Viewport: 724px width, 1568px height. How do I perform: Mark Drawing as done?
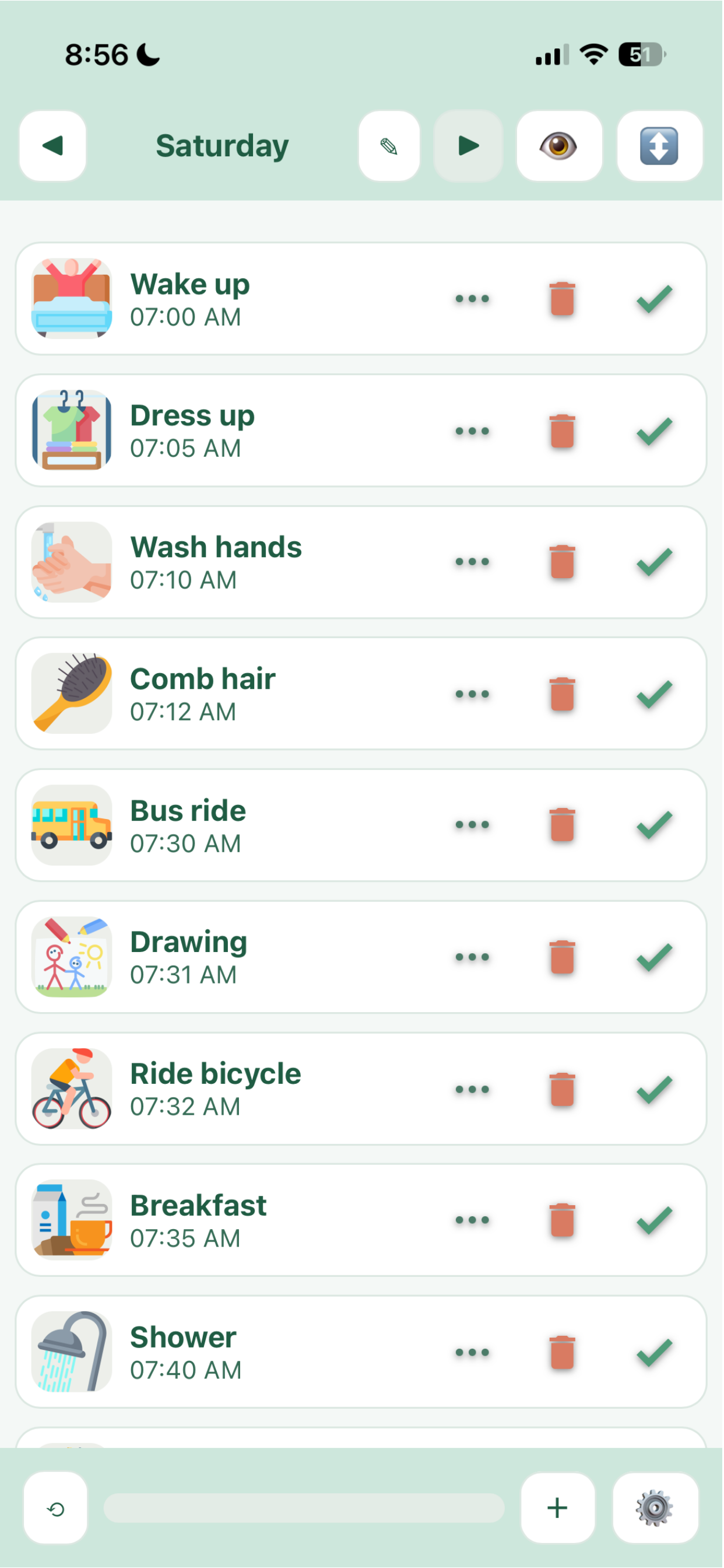coord(656,958)
